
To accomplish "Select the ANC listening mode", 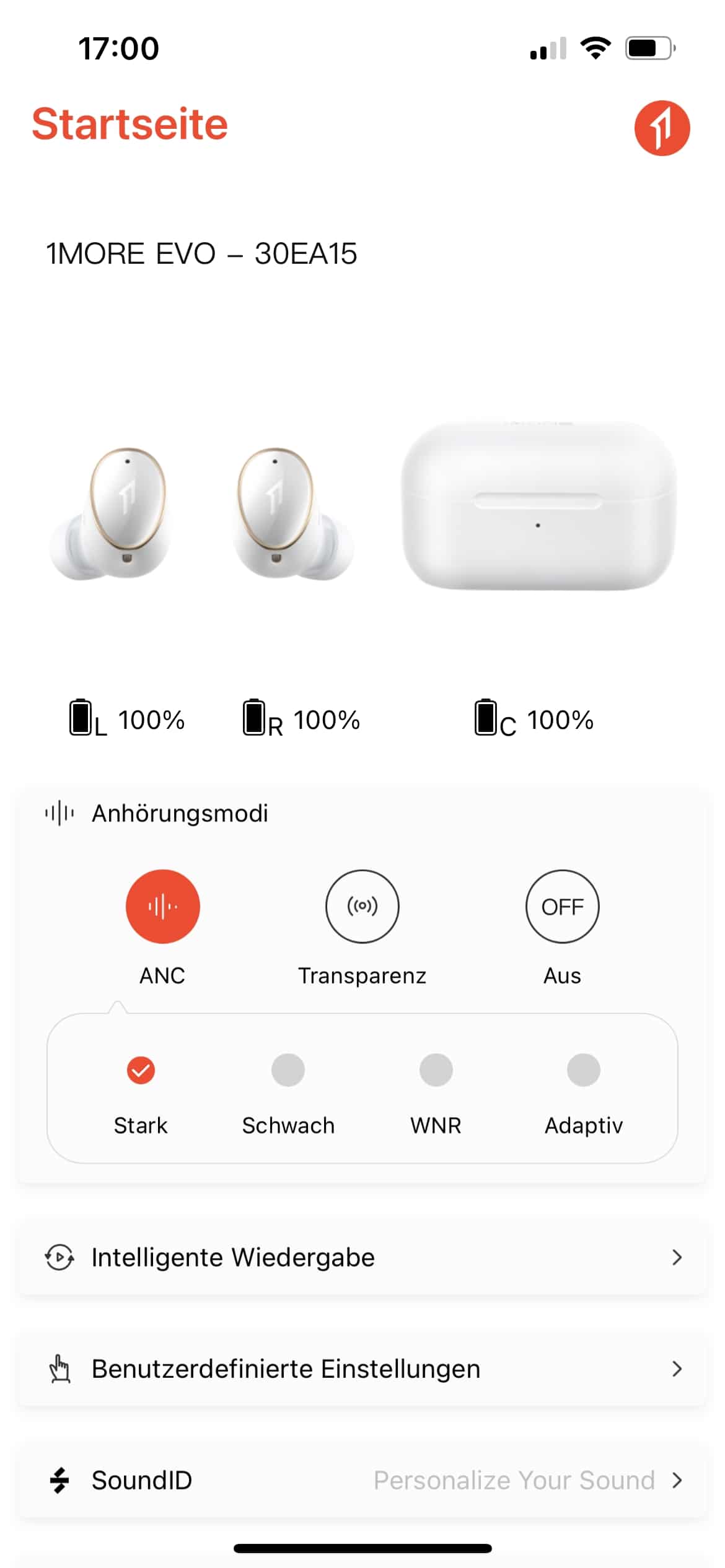I will tap(162, 906).
